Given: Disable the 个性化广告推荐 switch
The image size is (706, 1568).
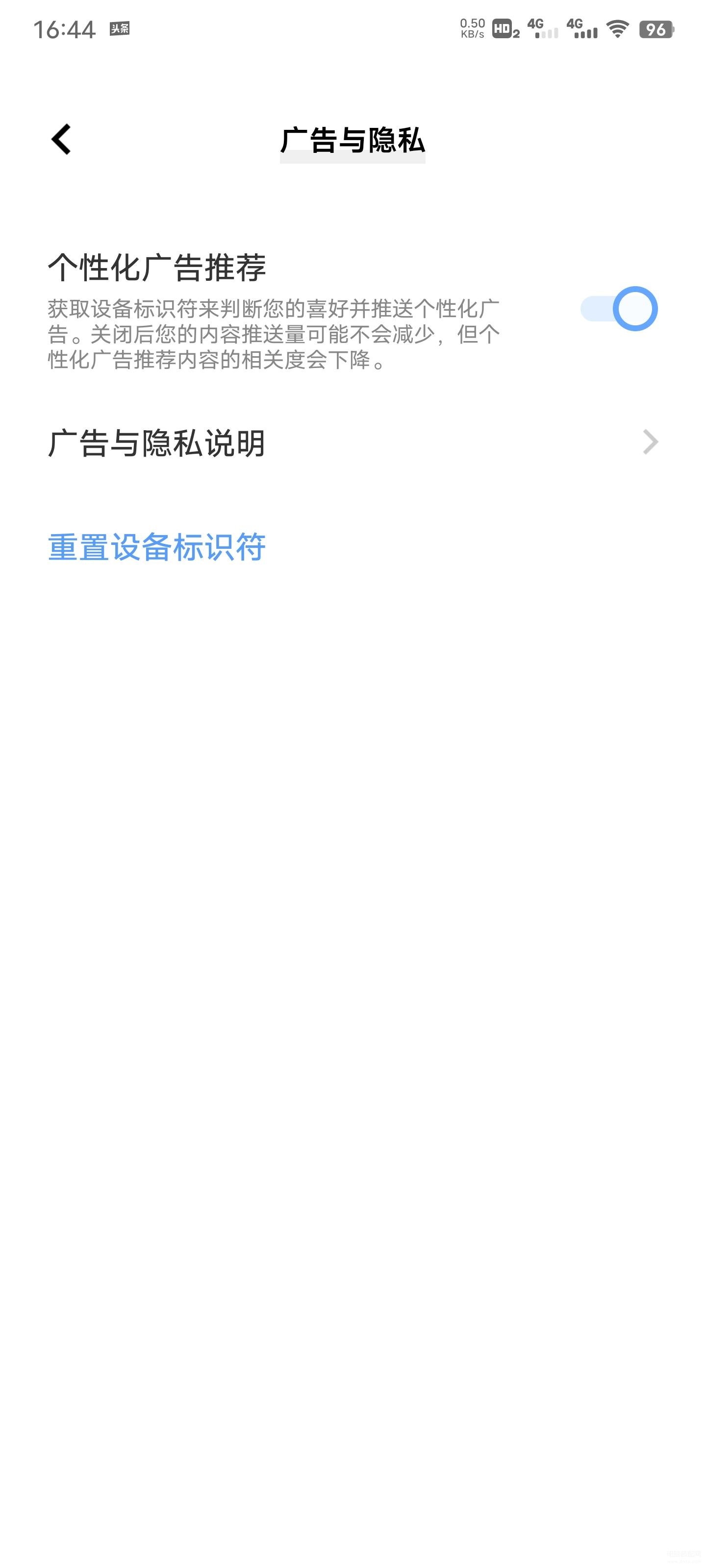Looking at the screenshot, I should (x=618, y=309).
